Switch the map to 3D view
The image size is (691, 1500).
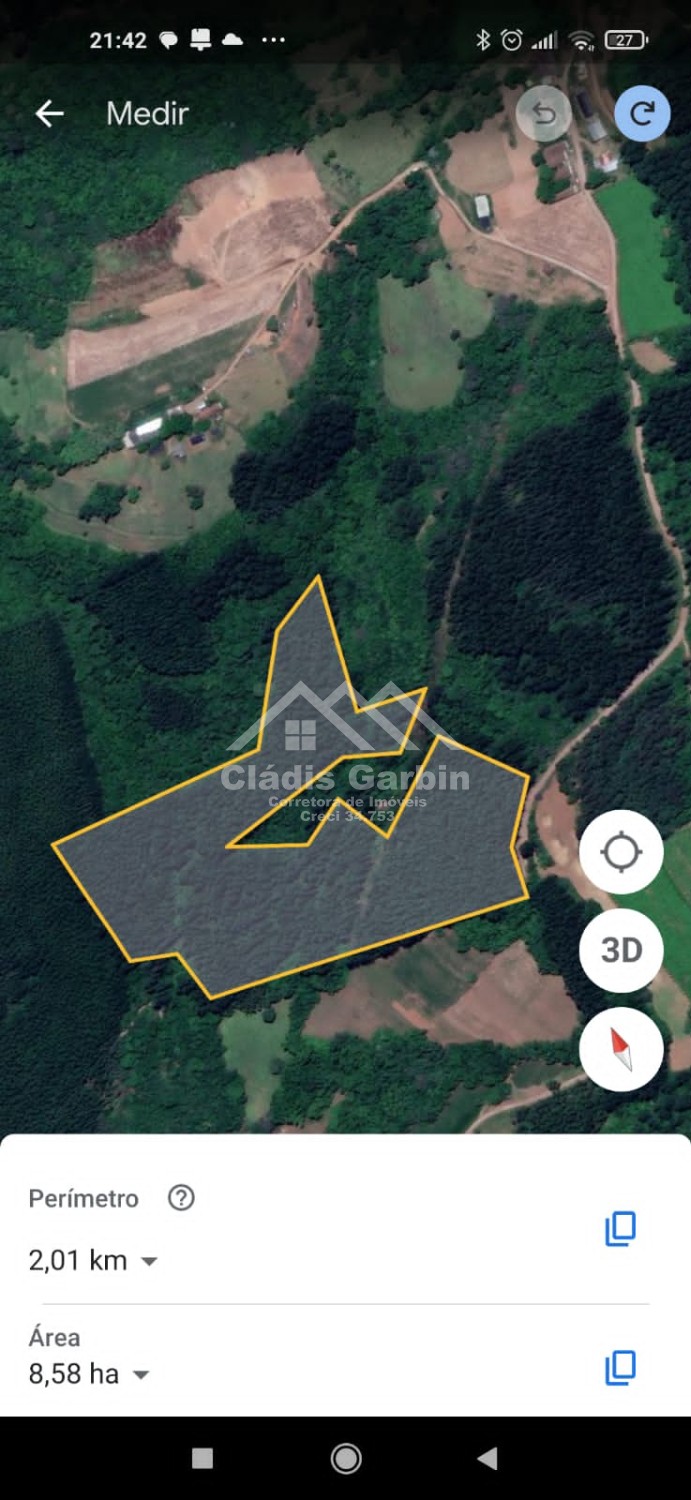point(621,950)
